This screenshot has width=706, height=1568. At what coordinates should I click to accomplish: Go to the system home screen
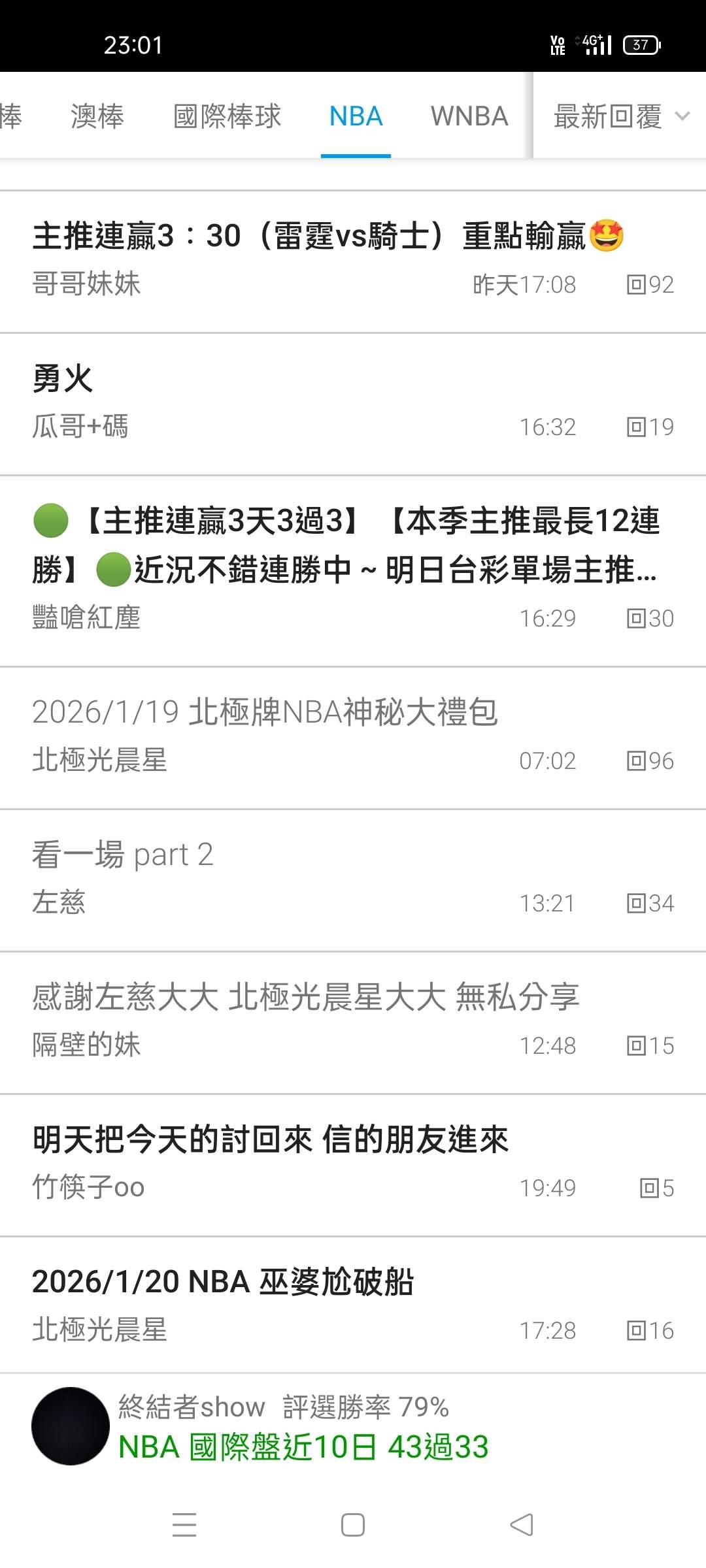click(353, 1525)
